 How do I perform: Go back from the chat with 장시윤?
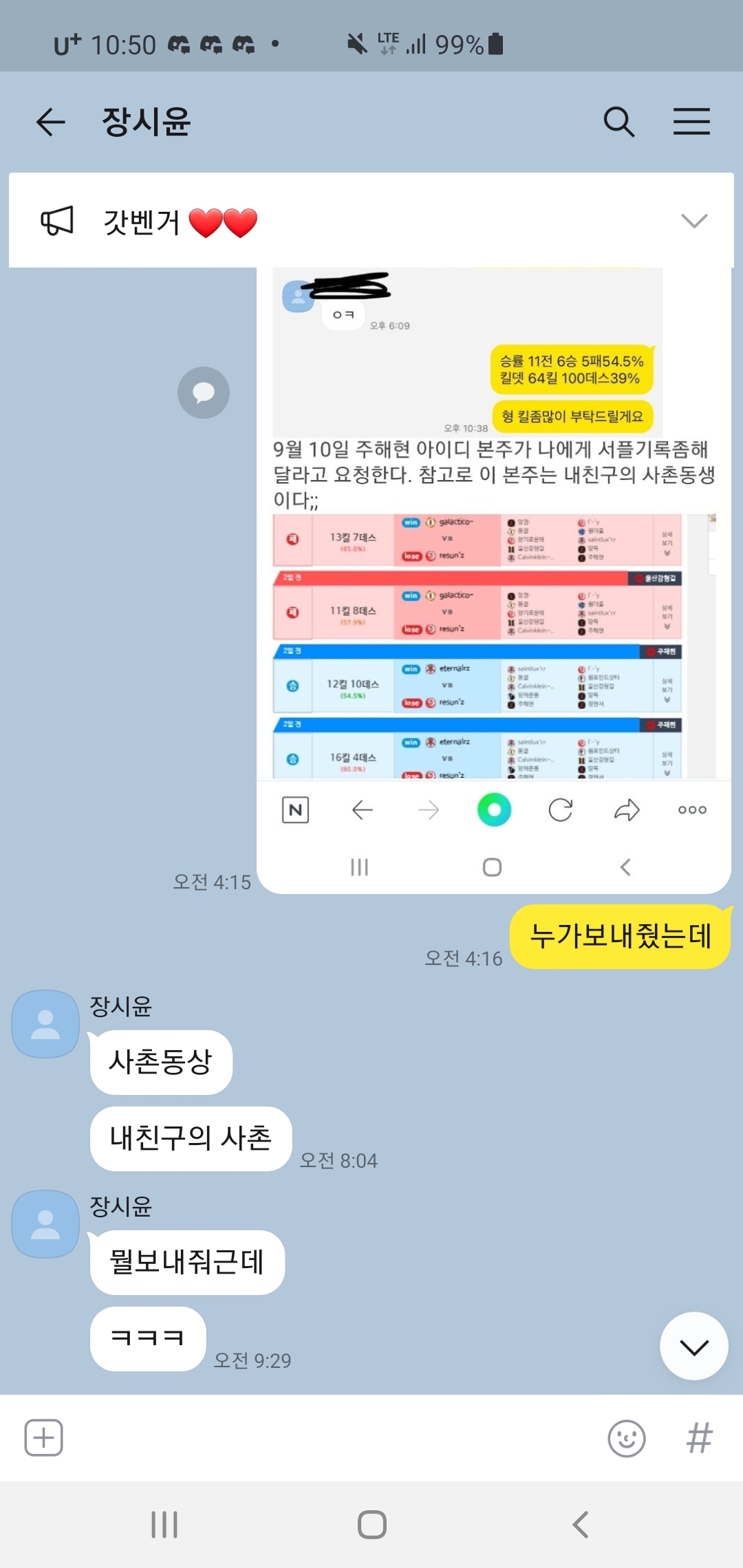51,122
